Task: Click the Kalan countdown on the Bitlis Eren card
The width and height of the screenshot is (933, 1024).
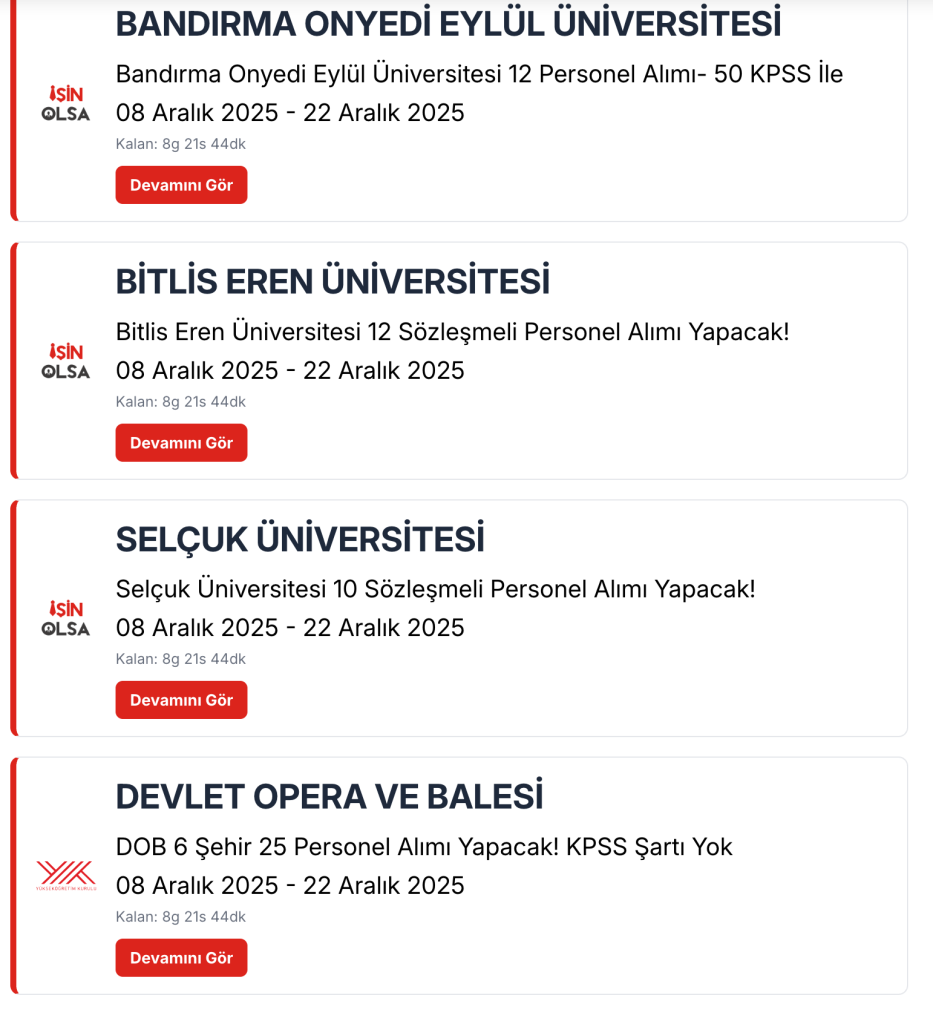Action: click(180, 401)
